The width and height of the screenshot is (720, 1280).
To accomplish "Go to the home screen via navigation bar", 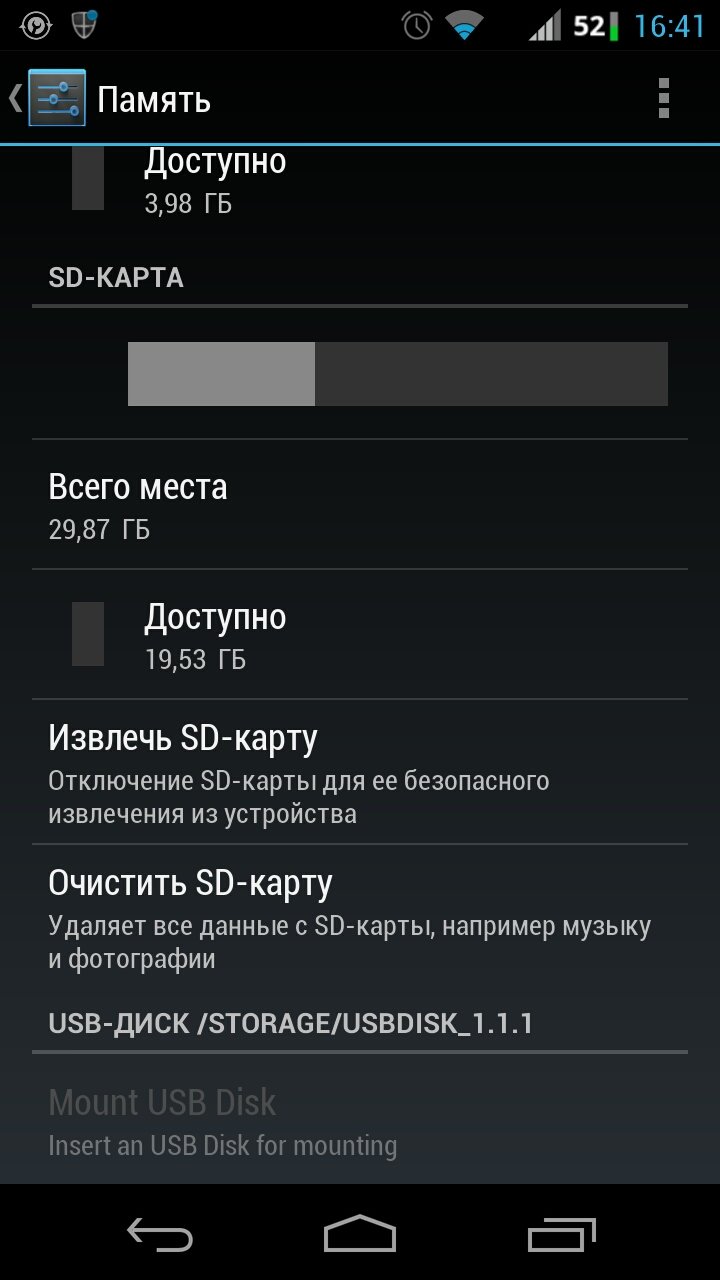I will [360, 1234].
